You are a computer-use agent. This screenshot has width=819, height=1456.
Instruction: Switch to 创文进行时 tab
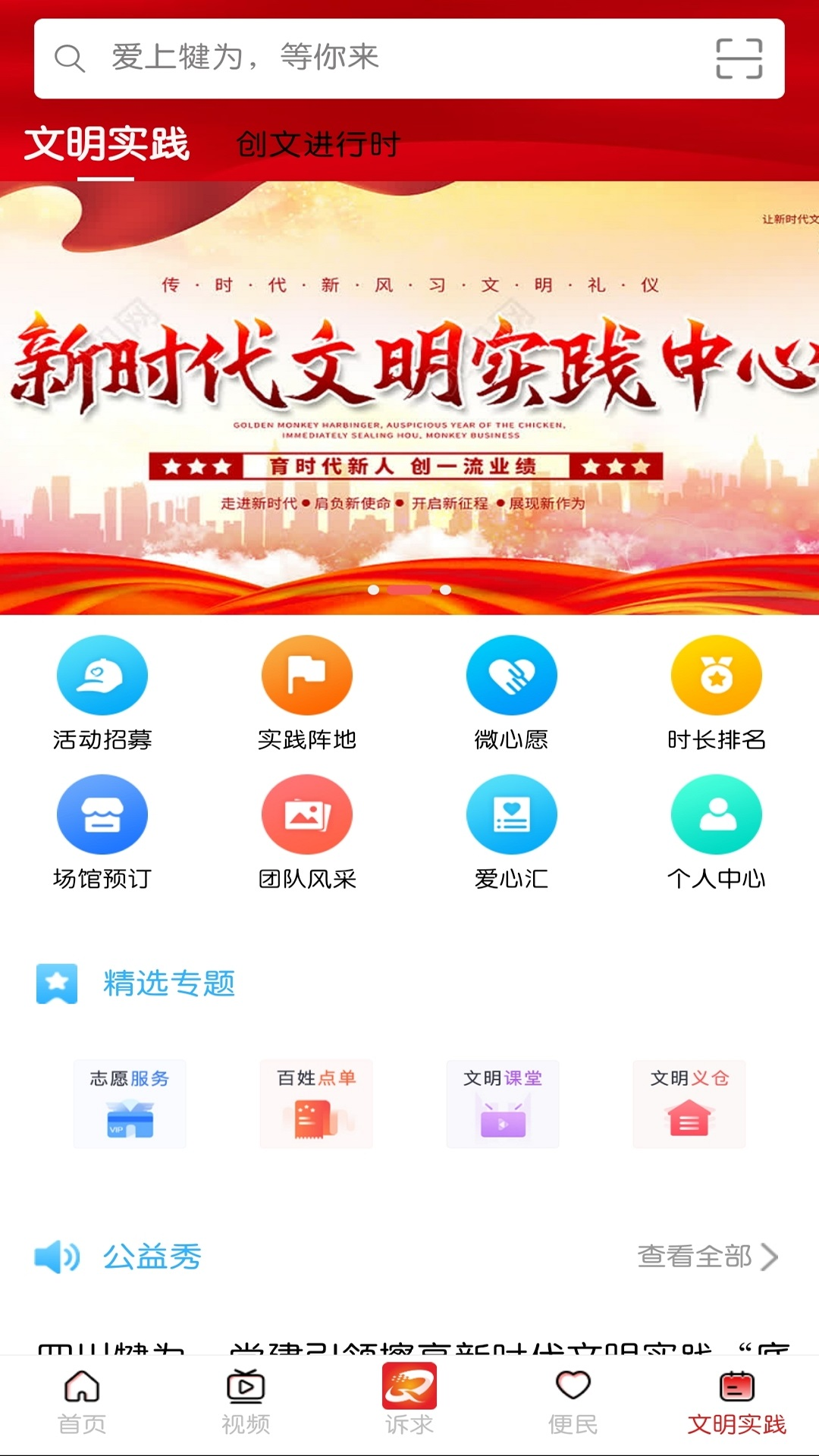tap(318, 144)
